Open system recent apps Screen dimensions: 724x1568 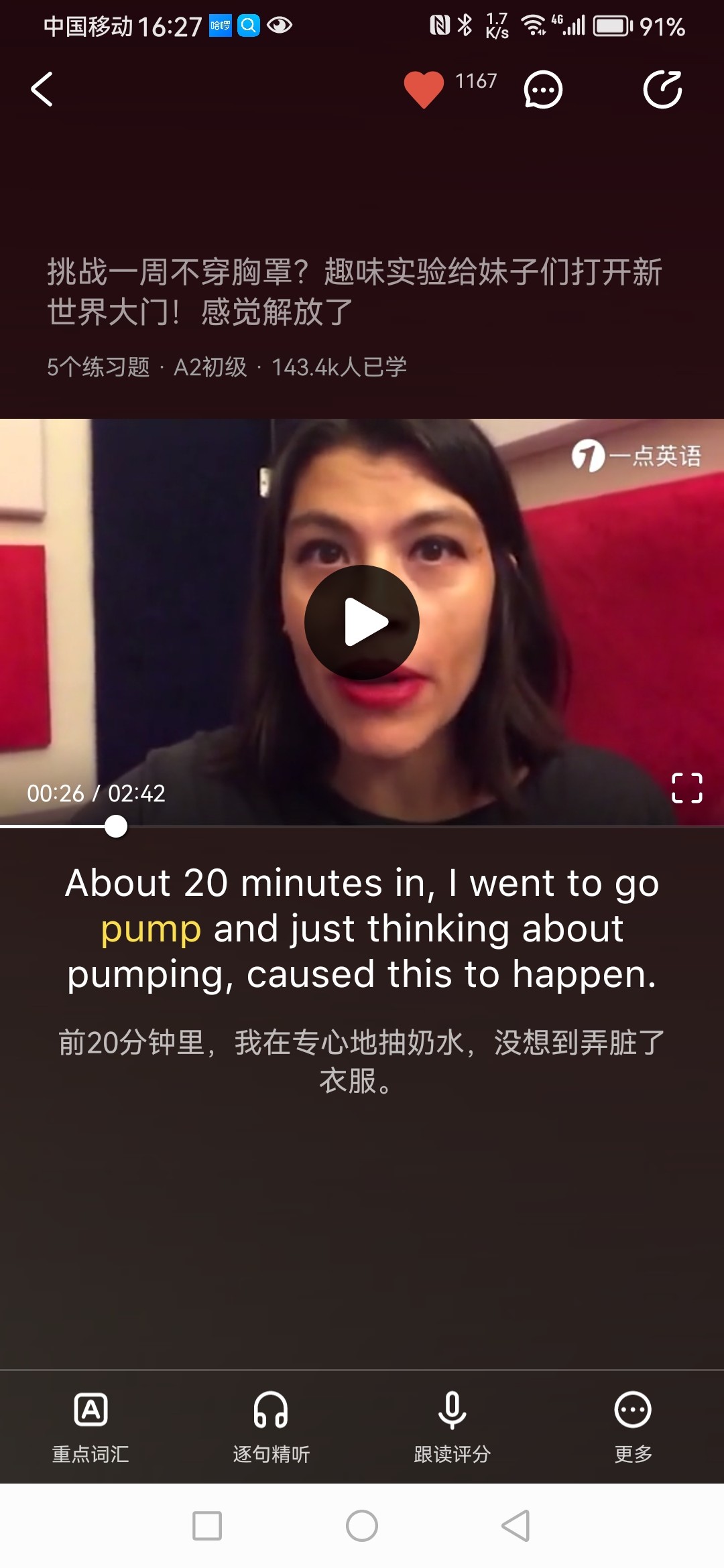207,1526
